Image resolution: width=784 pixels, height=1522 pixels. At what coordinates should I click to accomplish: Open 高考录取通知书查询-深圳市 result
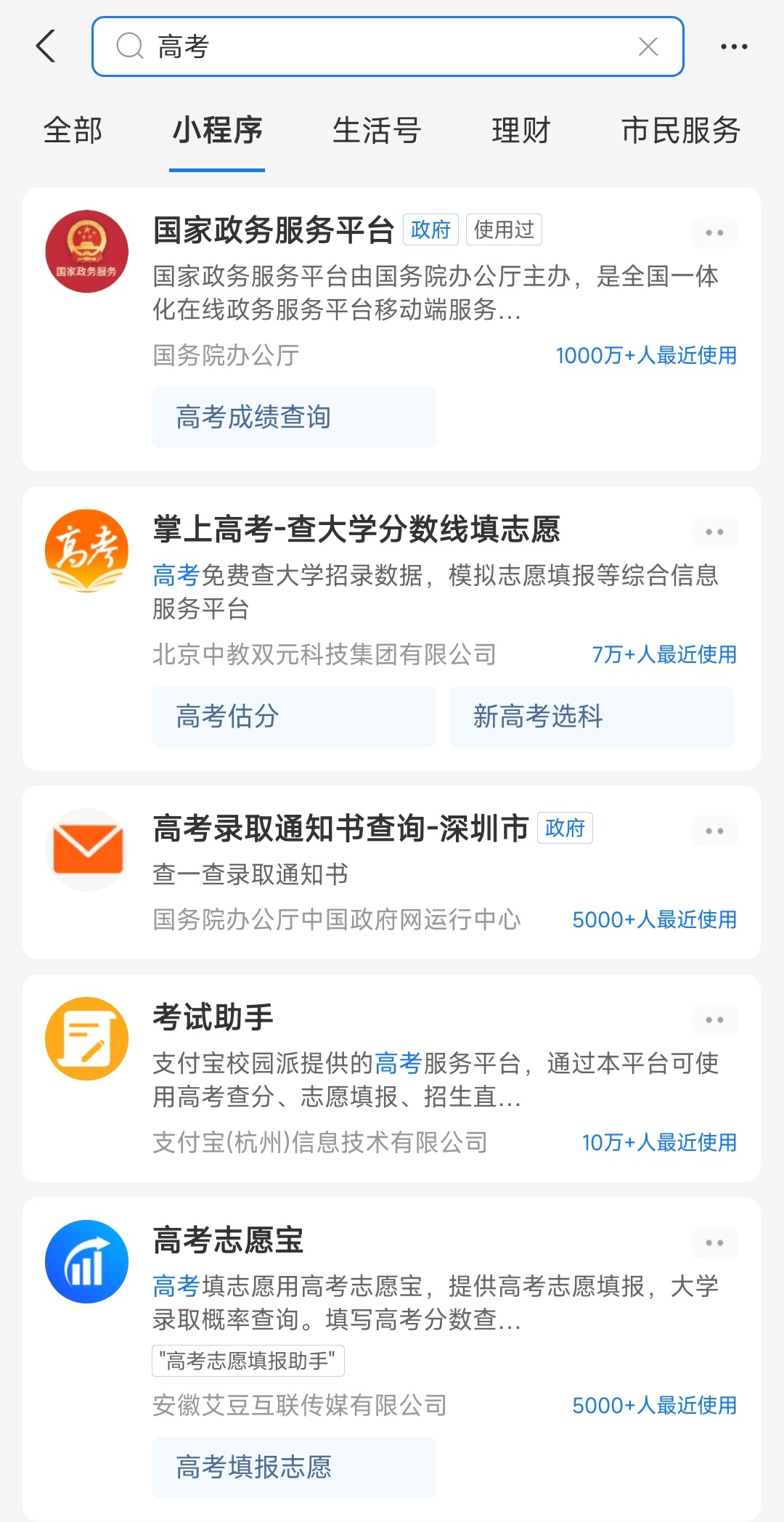[340, 829]
